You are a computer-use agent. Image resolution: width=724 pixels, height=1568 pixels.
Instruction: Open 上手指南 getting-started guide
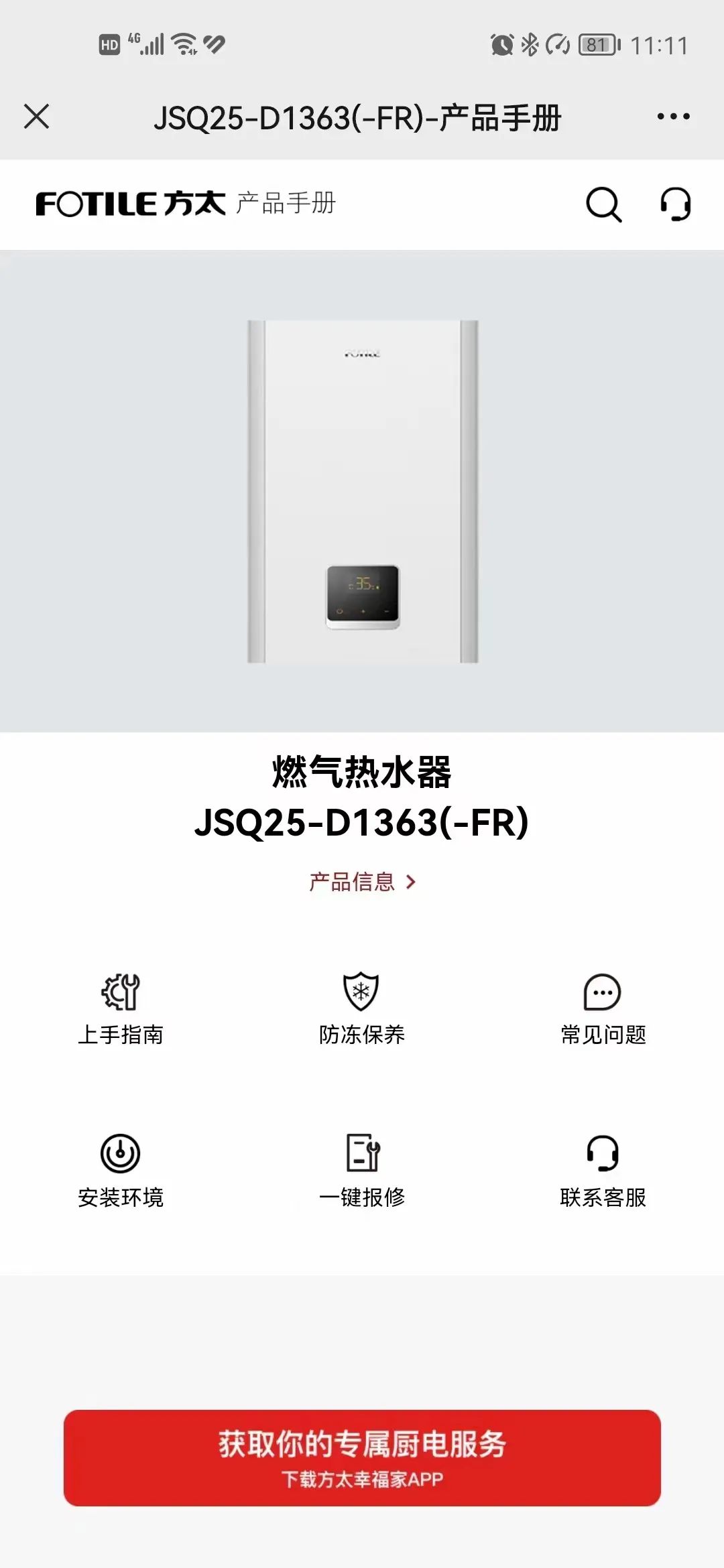[x=121, y=1008]
